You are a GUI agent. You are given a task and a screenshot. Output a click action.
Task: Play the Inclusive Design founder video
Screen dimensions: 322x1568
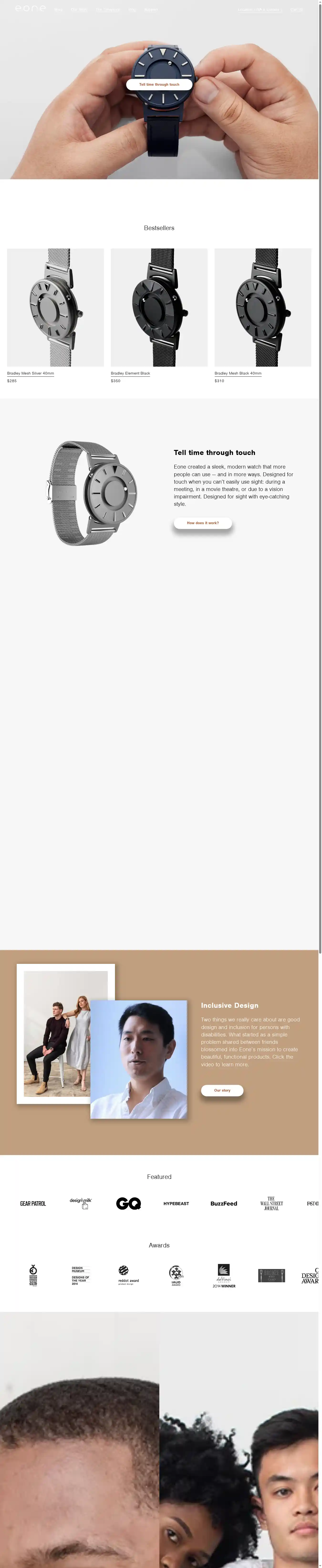(x=139, y=1059)
